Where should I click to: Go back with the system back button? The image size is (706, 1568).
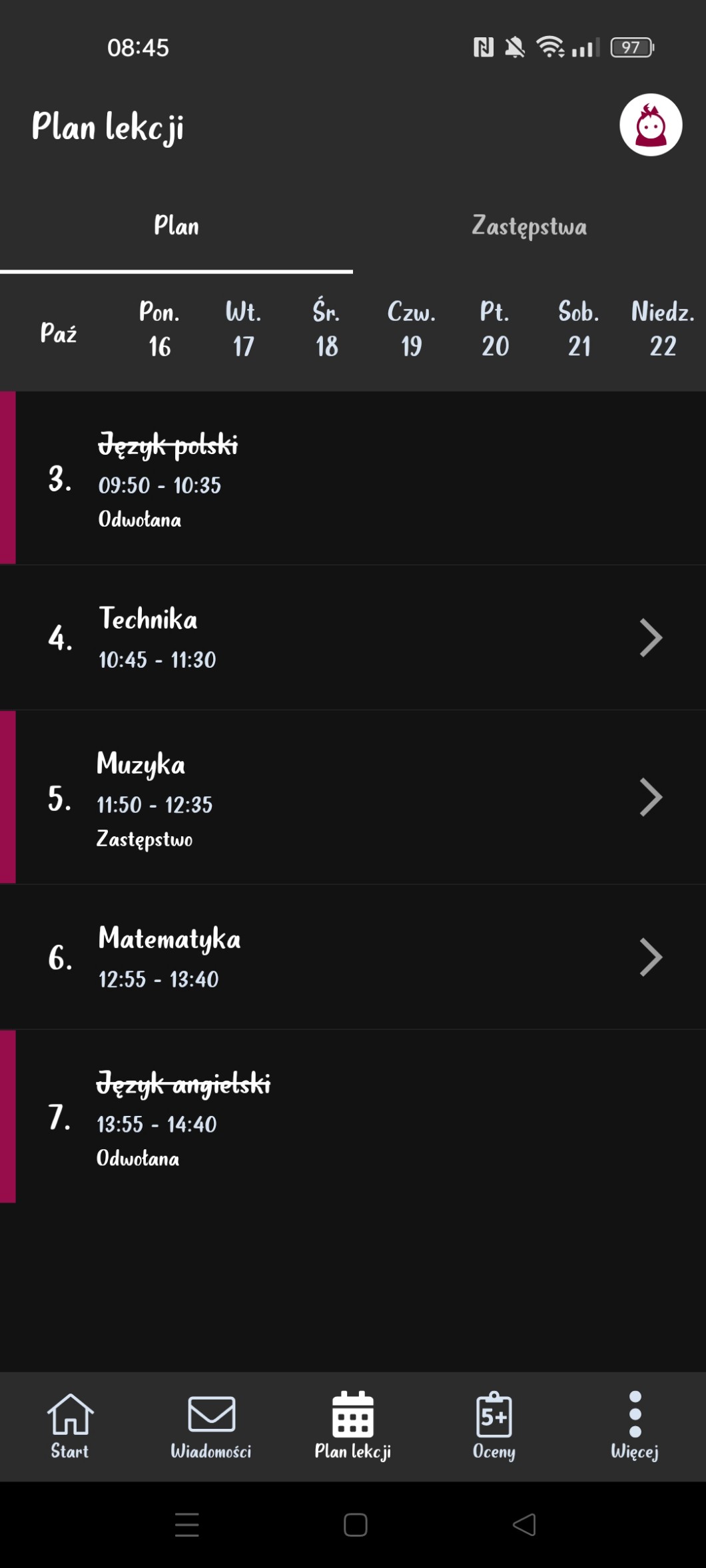pos(524,1525)
